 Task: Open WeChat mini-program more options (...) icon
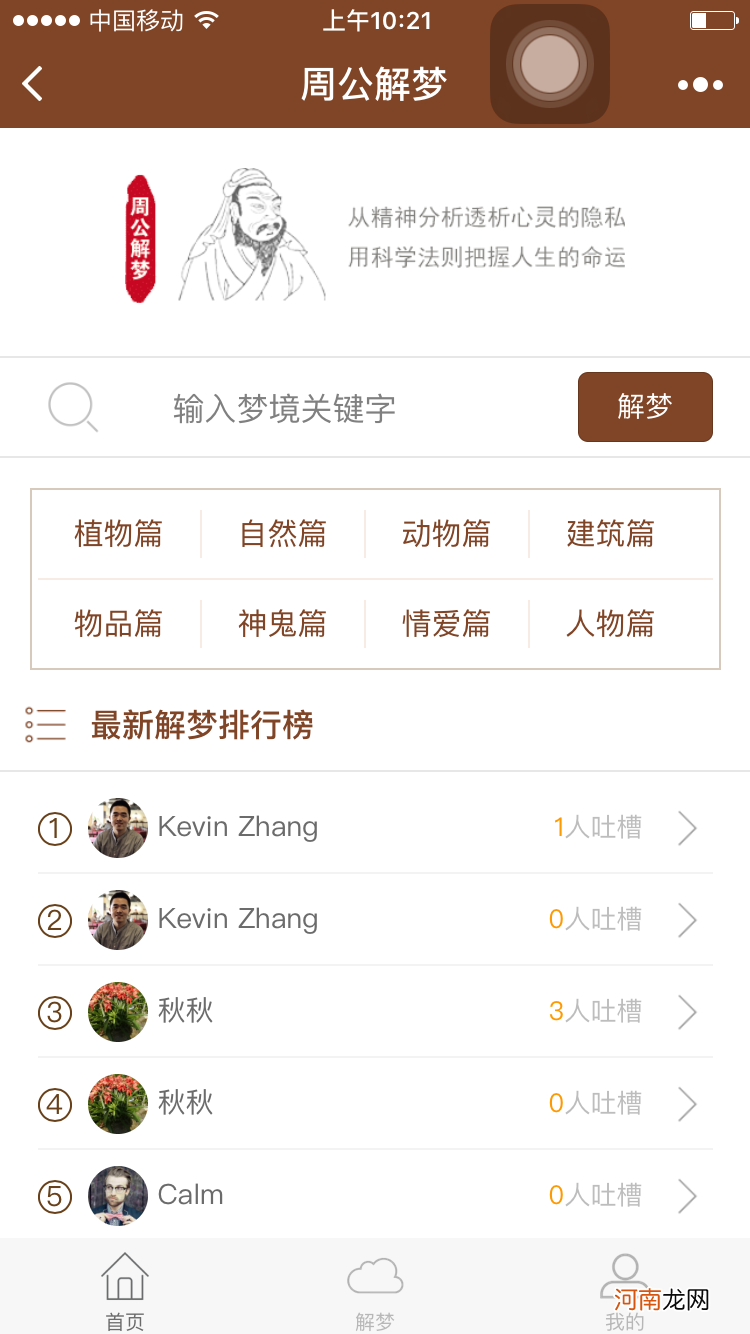click(699, 84)
